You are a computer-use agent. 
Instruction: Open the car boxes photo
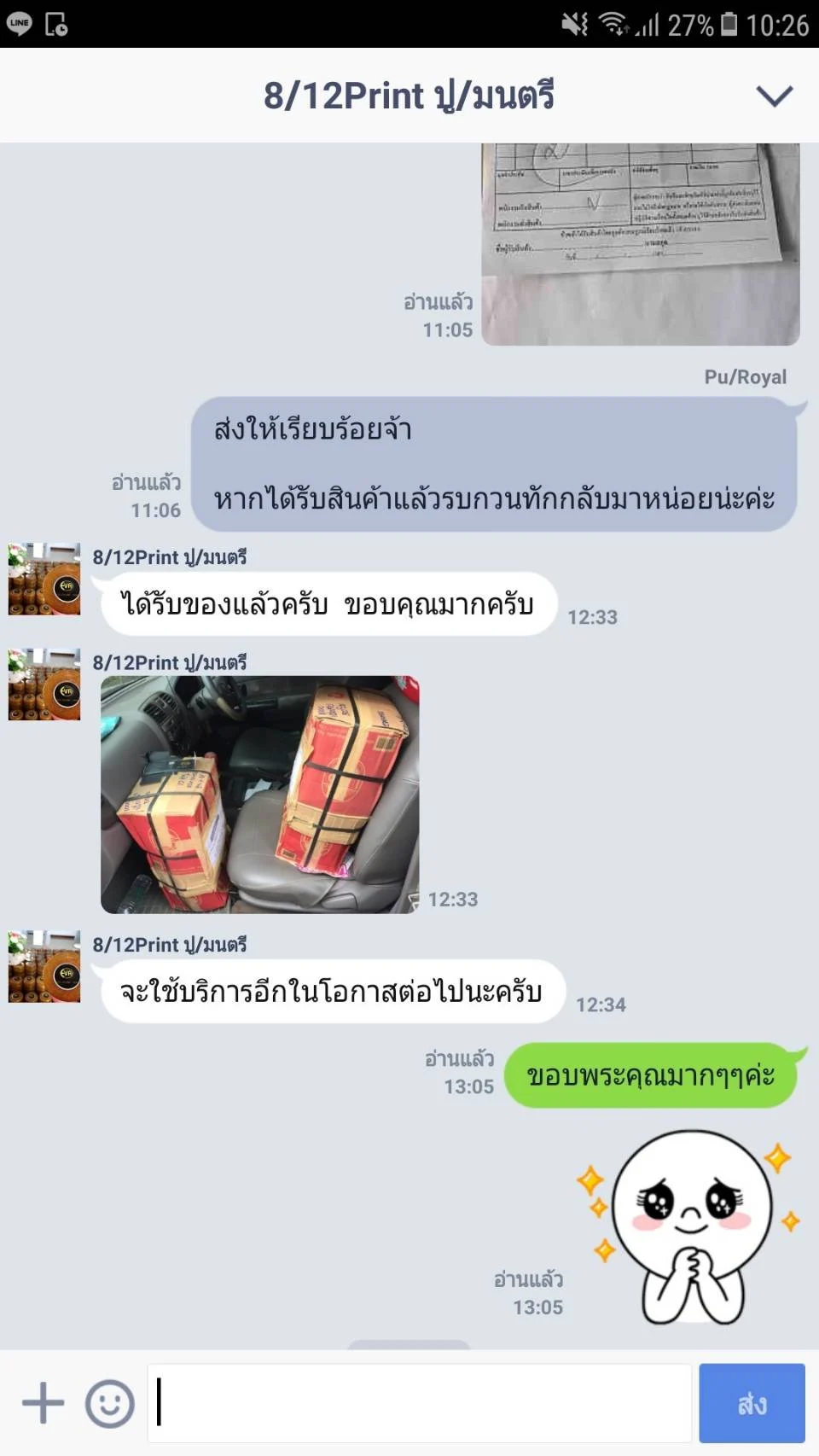(x=260, y=795)
